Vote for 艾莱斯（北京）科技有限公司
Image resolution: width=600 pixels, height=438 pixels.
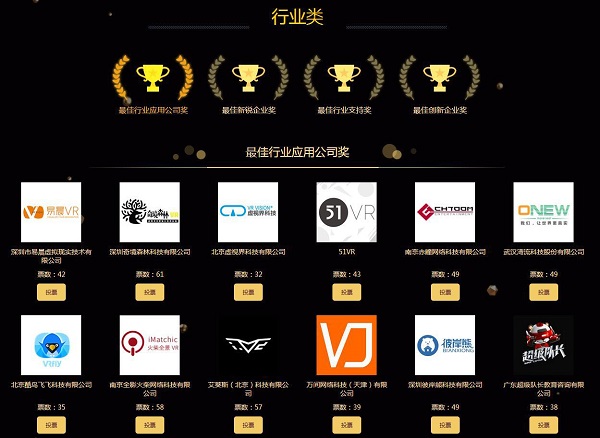248,425
